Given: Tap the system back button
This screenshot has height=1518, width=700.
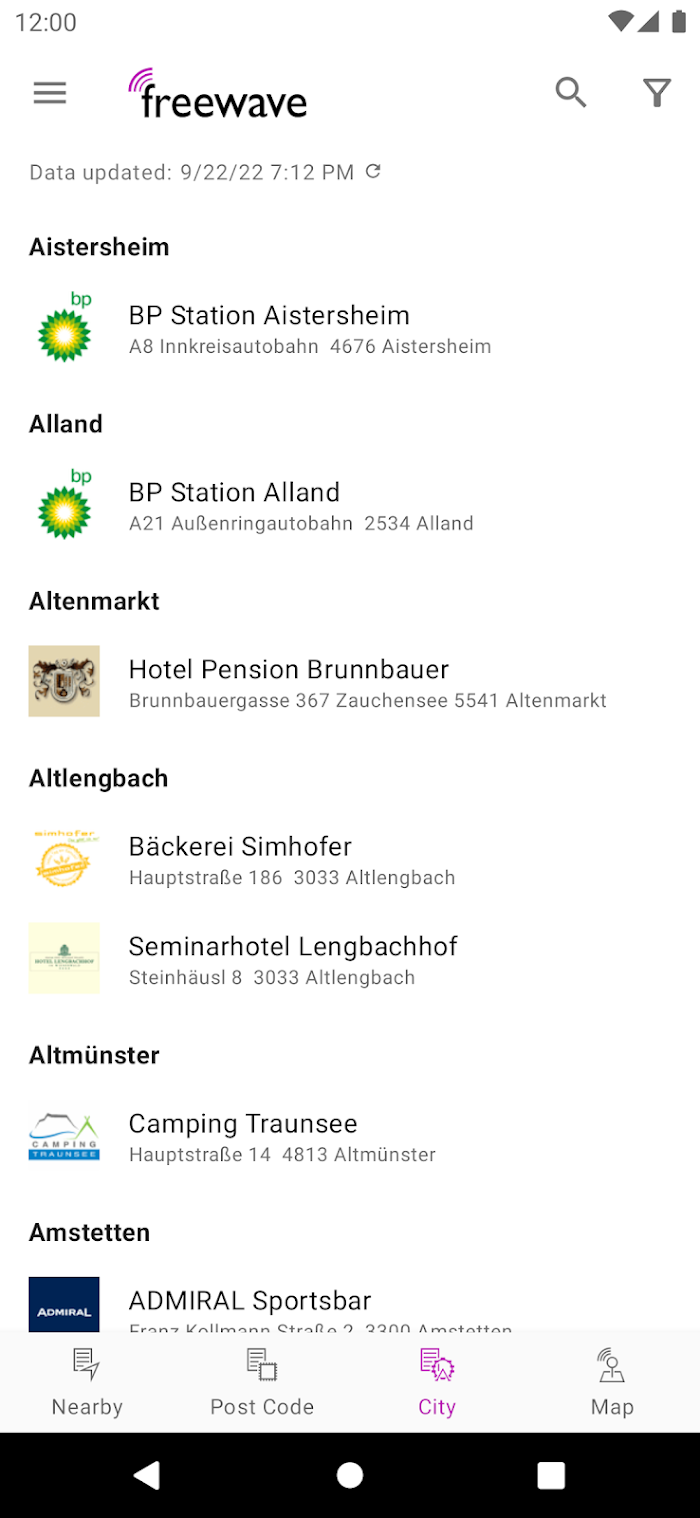Looking at the screenshot, I should [x=147, y=1475].
